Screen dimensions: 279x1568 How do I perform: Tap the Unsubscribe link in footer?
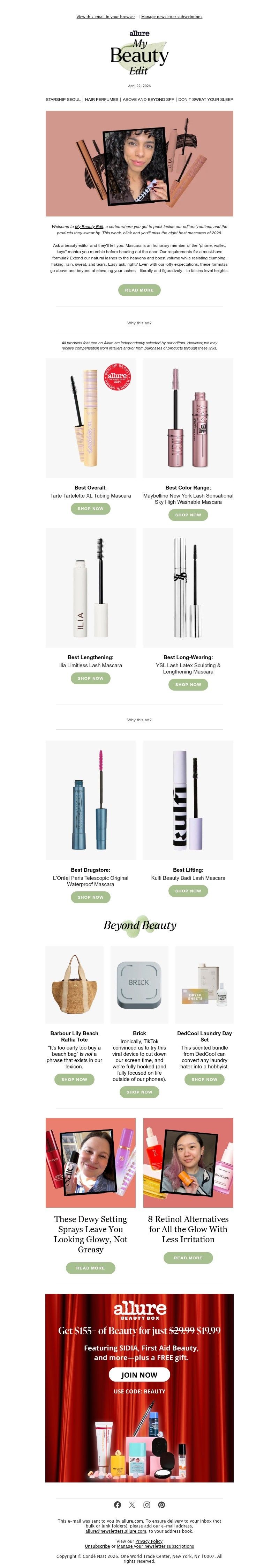pyautogui.click(x=97, y=1546)
